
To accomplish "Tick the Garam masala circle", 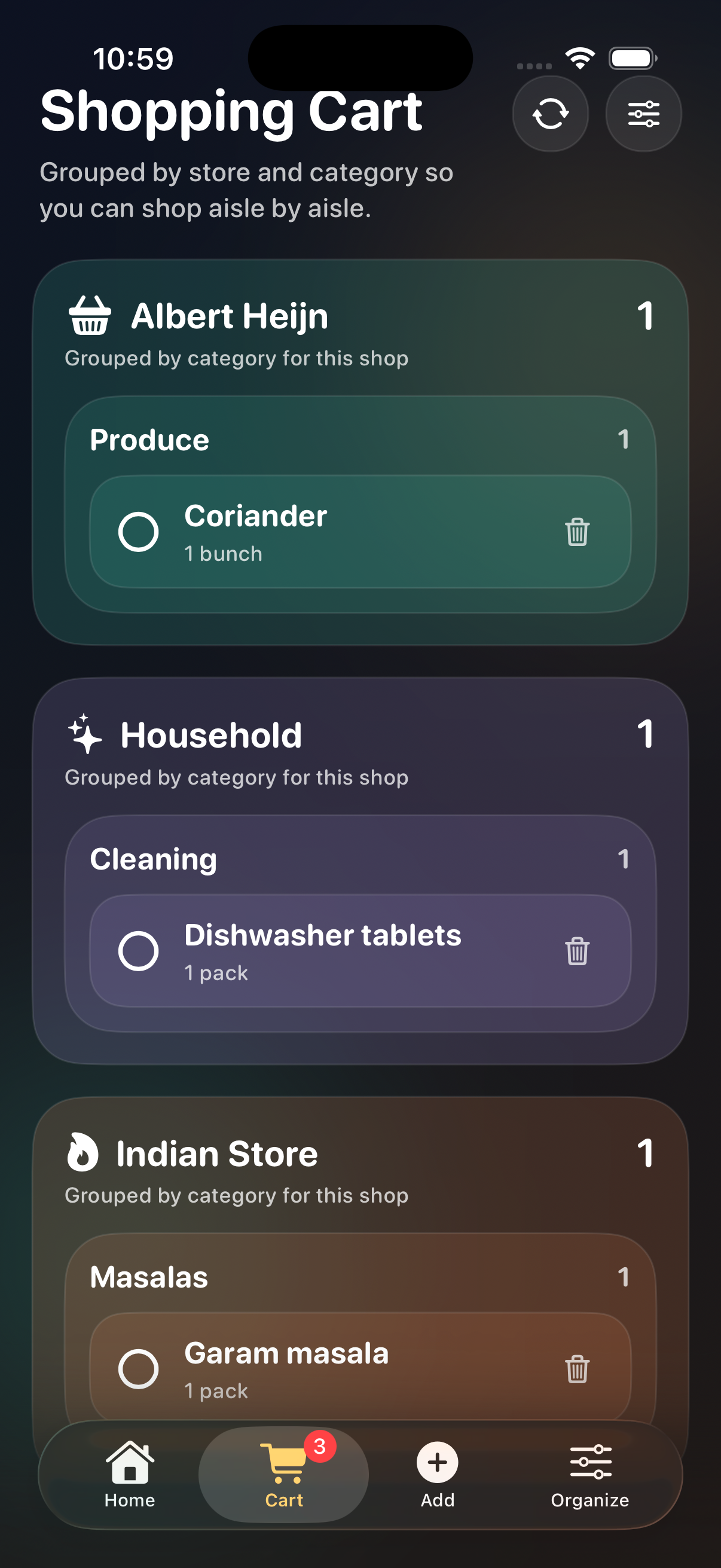I will pyautogui.click(x=139, y=1368).
